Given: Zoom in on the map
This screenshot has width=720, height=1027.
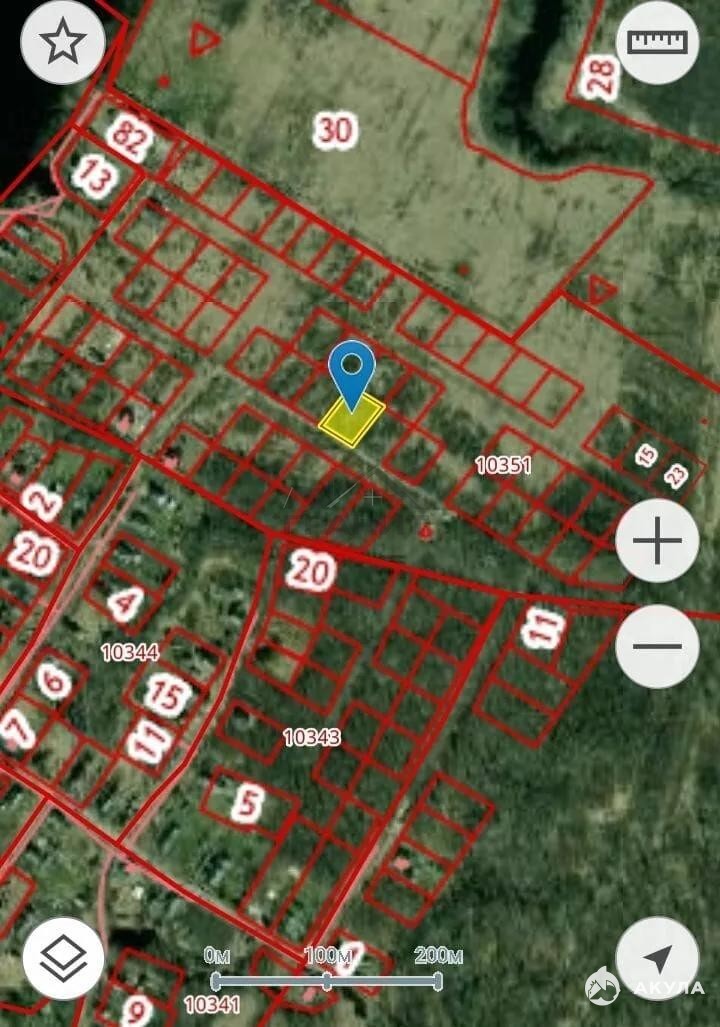Looking at the screenshot, I should pyautogui.click(x=657, y=541).
